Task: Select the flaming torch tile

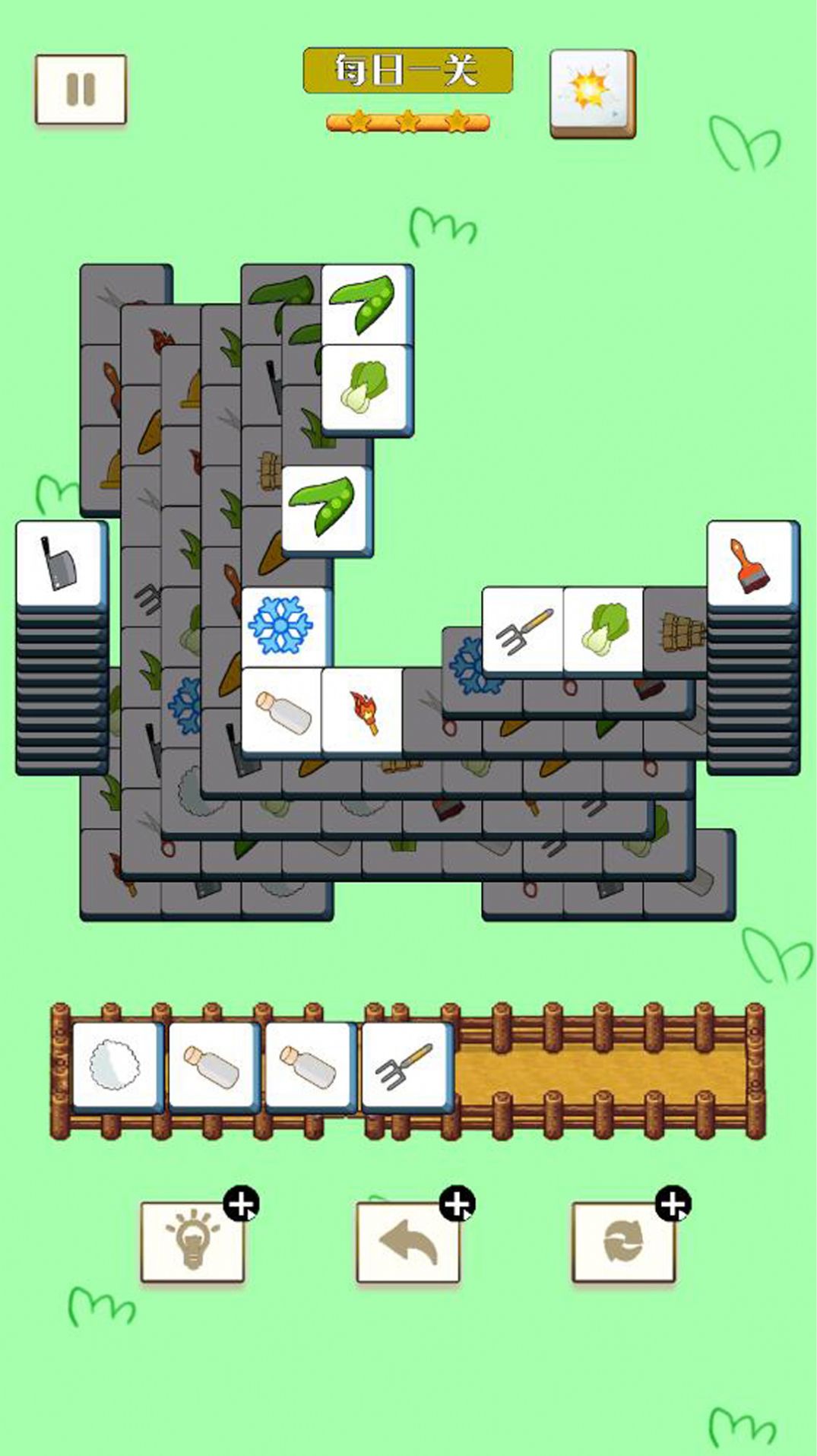Action: 363,712
